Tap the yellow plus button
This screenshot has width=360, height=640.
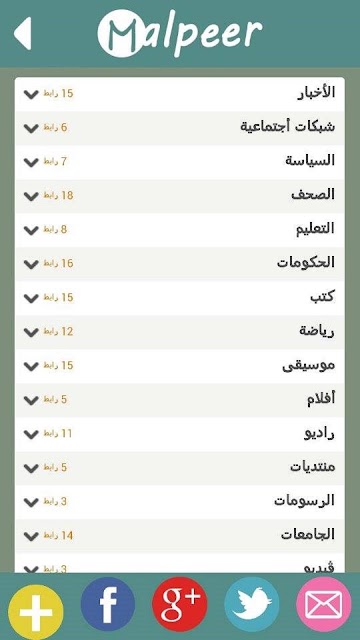point(36,612)
